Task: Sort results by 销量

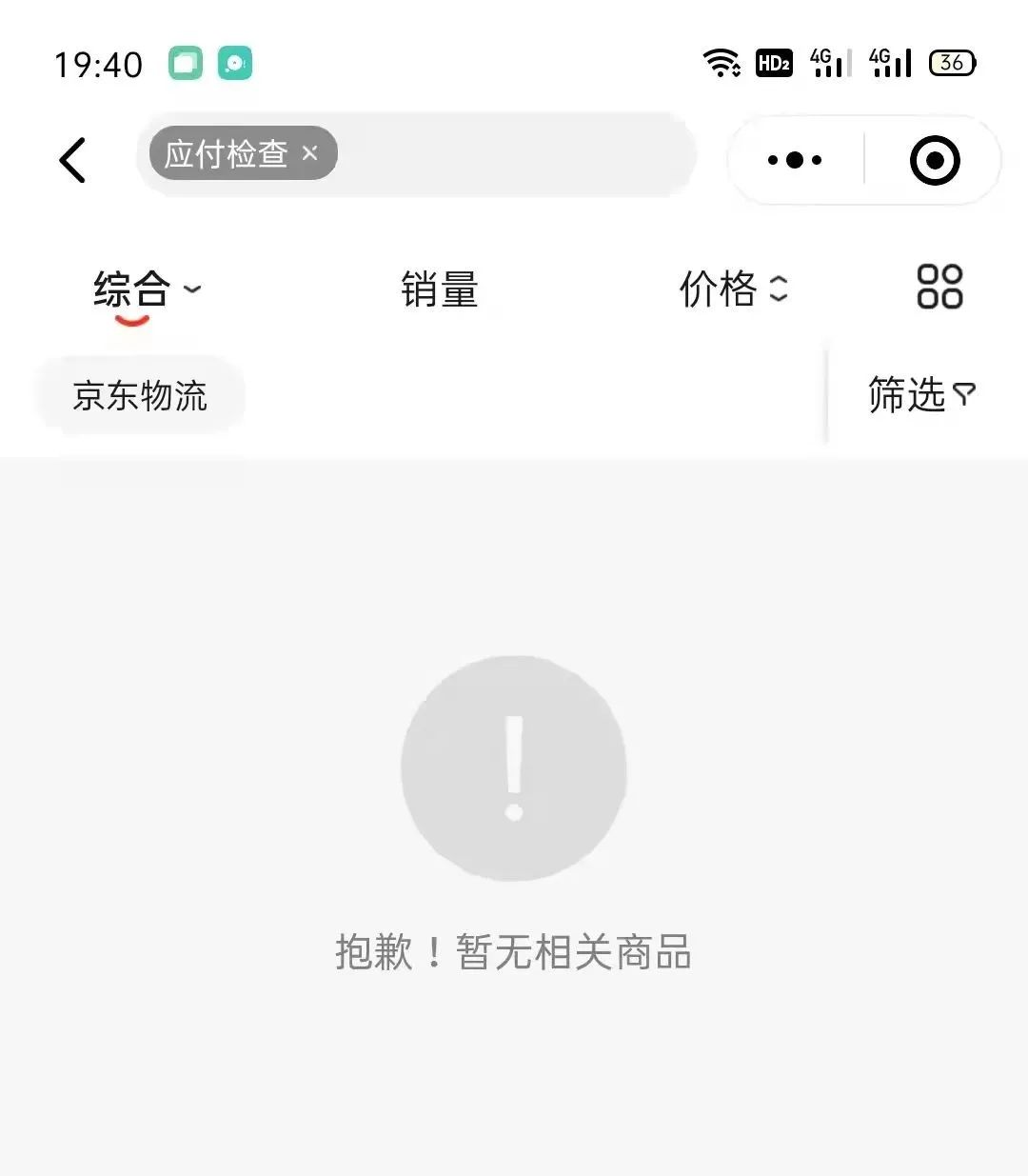Action: 440,289
